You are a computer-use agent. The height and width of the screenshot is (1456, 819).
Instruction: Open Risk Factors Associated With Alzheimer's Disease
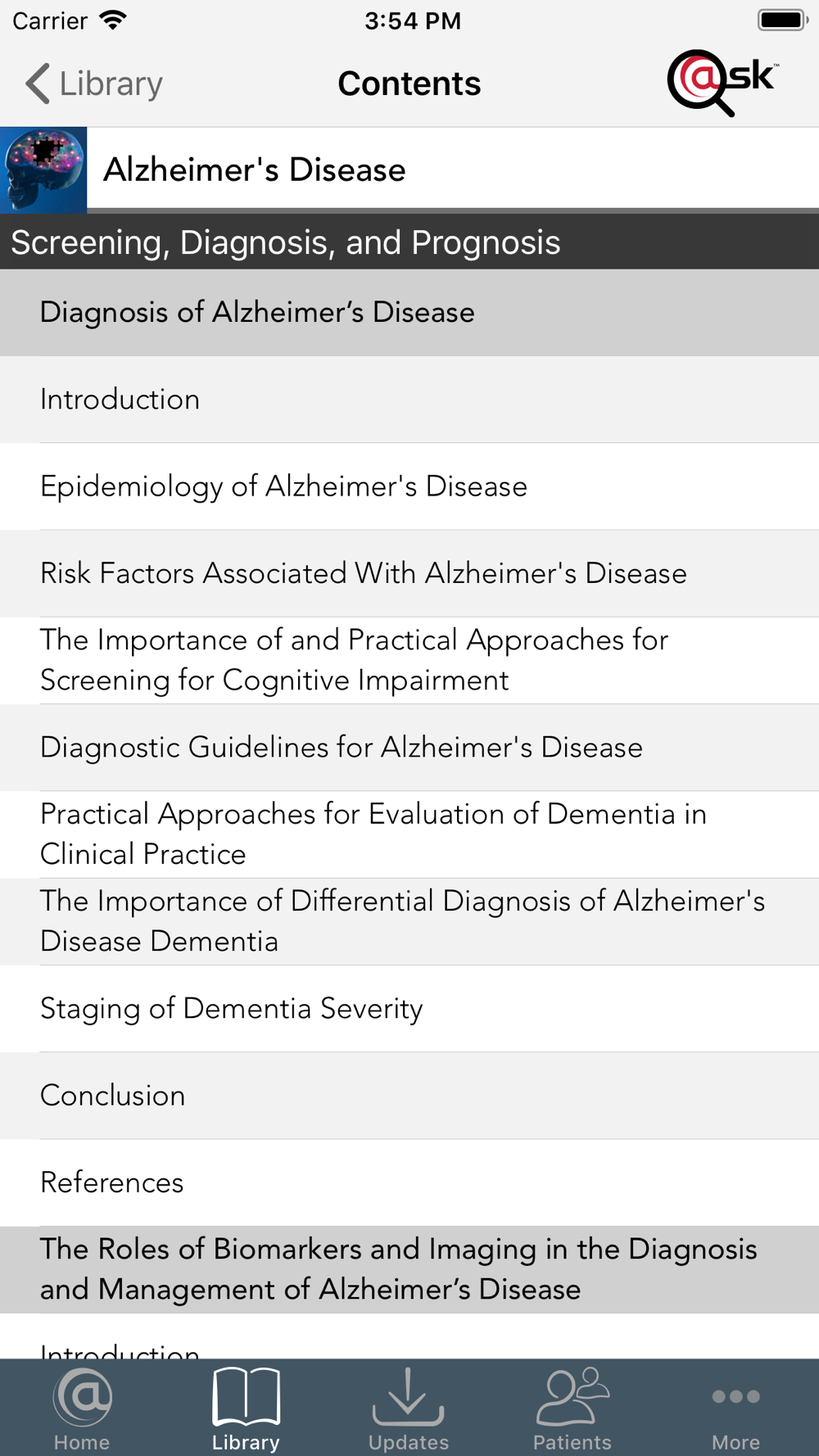(409, 573)
